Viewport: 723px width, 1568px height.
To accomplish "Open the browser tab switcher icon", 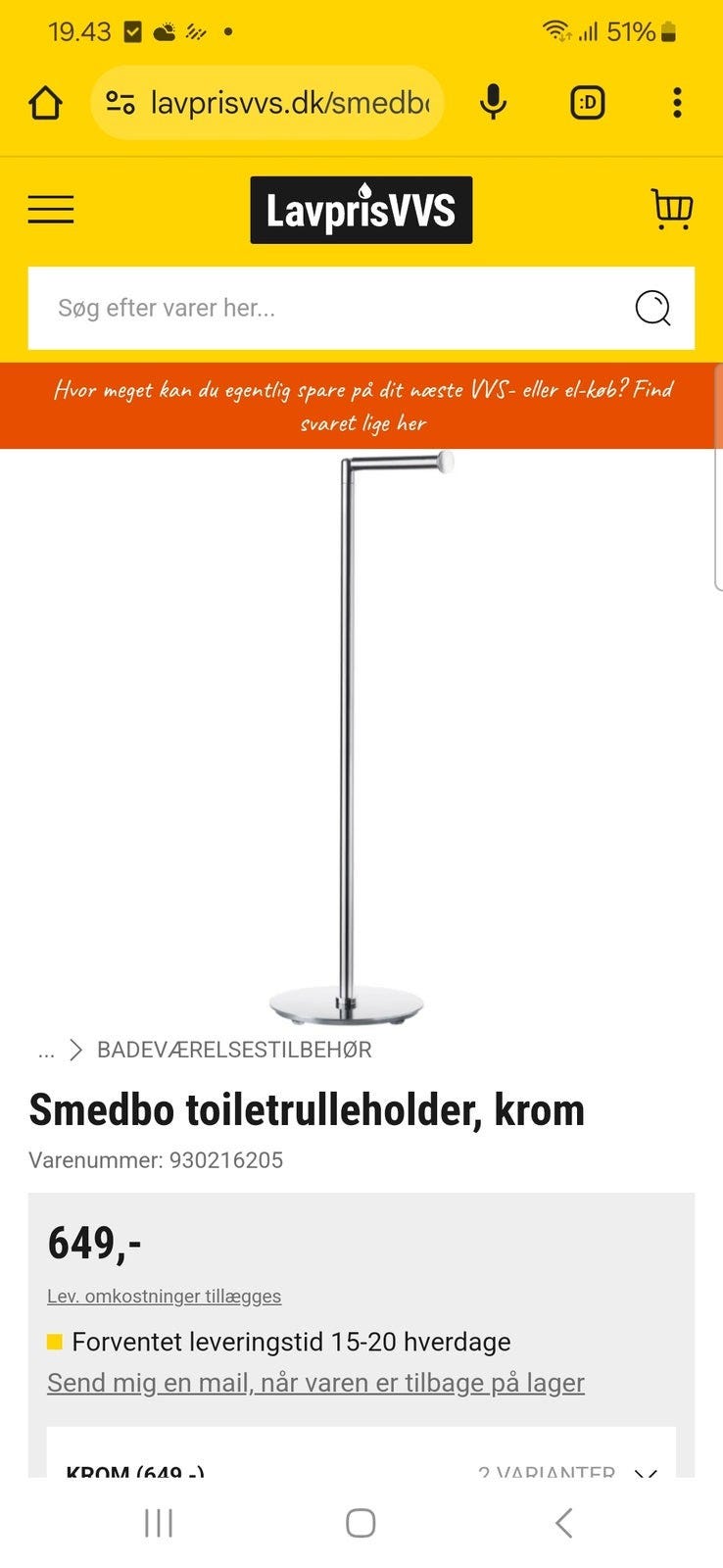I will [x=586, y=102].
